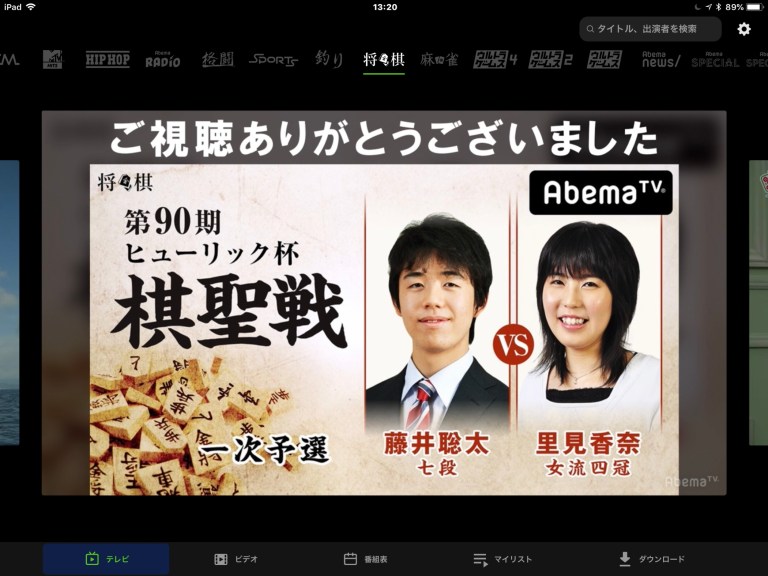Go to the テレビ tab
This screenshot has height=576, width=768.
(x=106, y=559)
